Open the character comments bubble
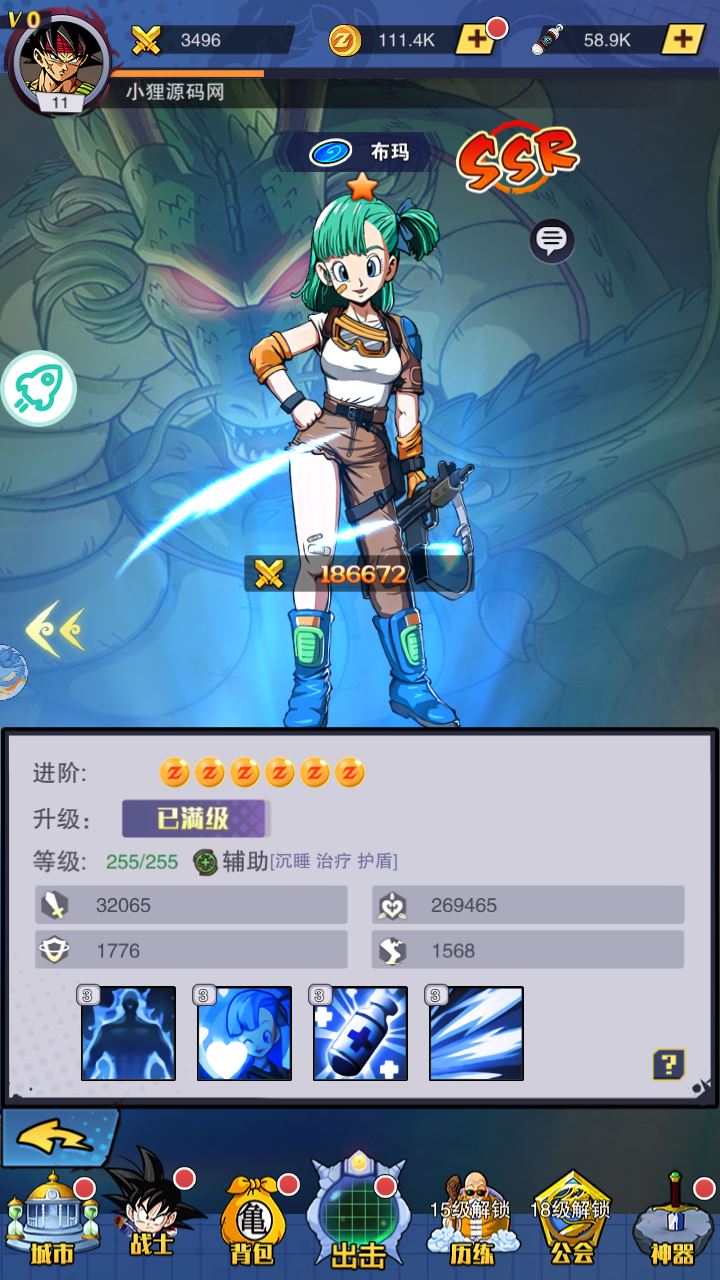 [x=552, y=240]
